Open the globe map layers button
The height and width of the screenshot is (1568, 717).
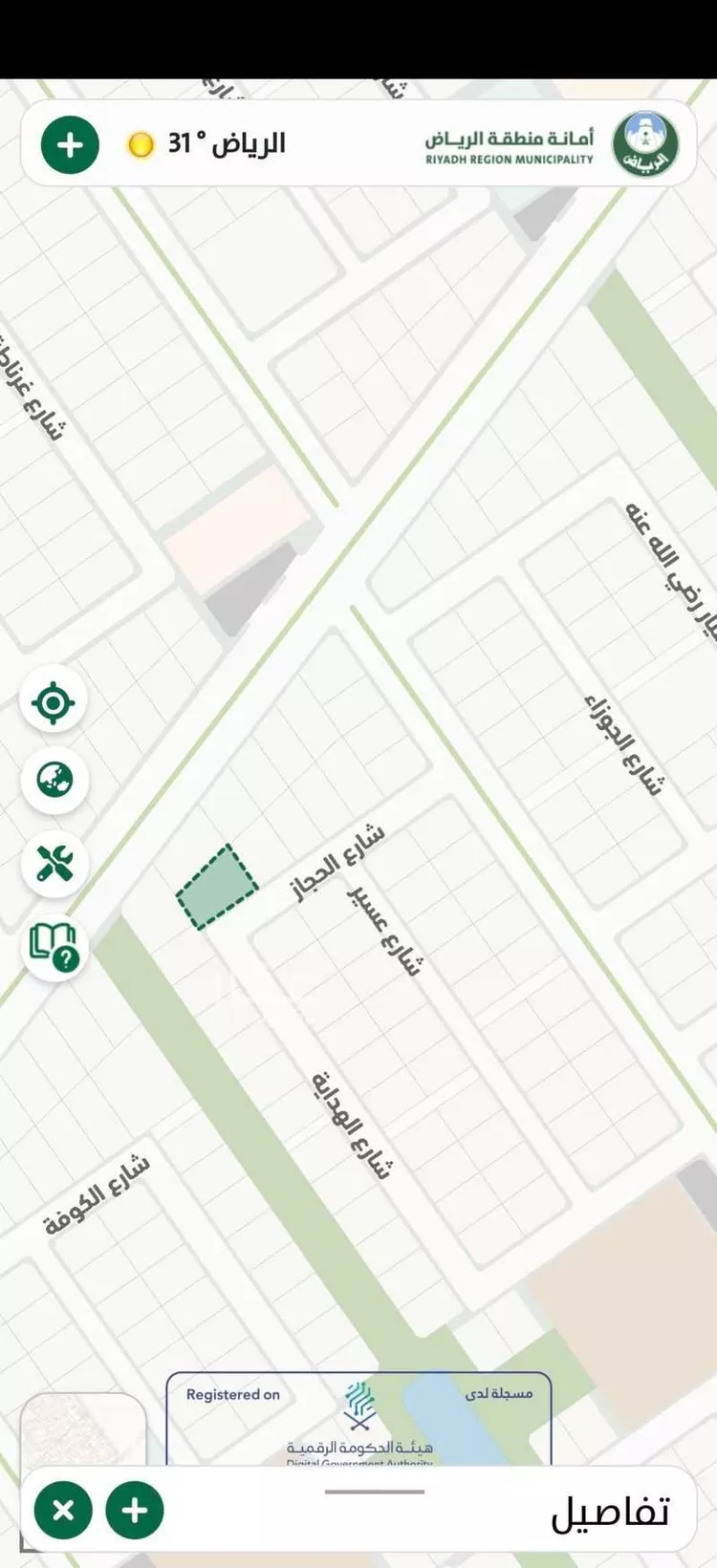click(54, 781)
